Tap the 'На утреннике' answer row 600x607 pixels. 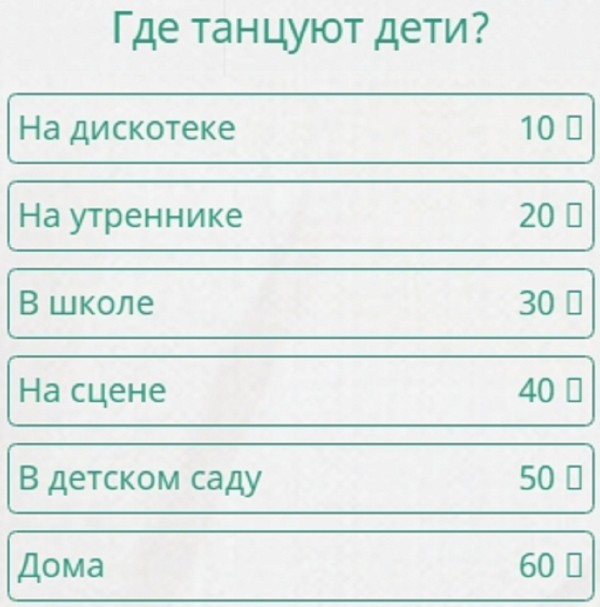[300, 216]
